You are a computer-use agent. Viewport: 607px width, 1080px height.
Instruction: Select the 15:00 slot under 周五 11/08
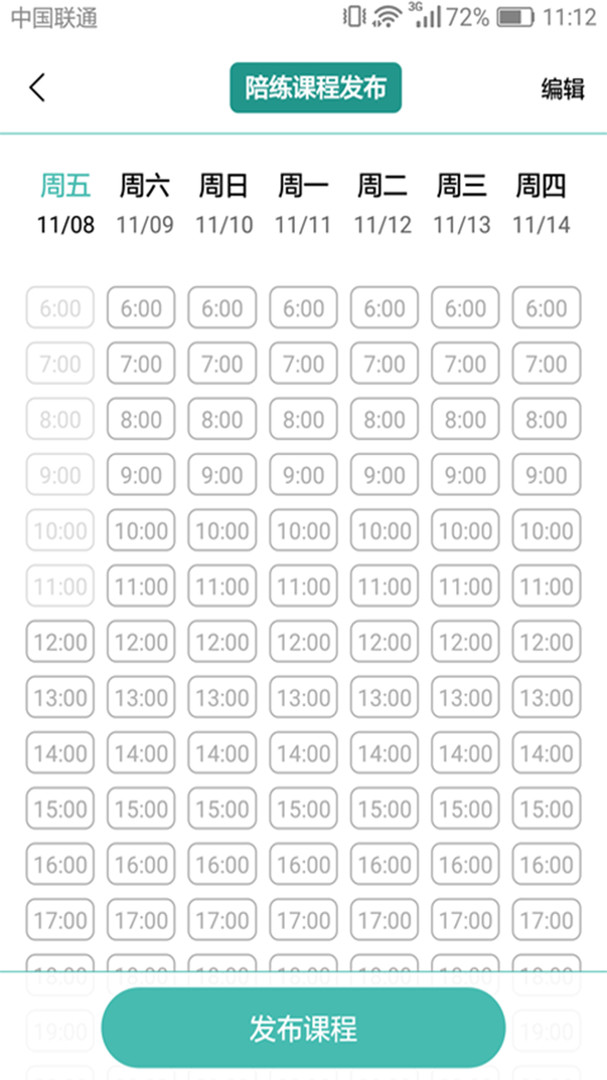[60, 809]
